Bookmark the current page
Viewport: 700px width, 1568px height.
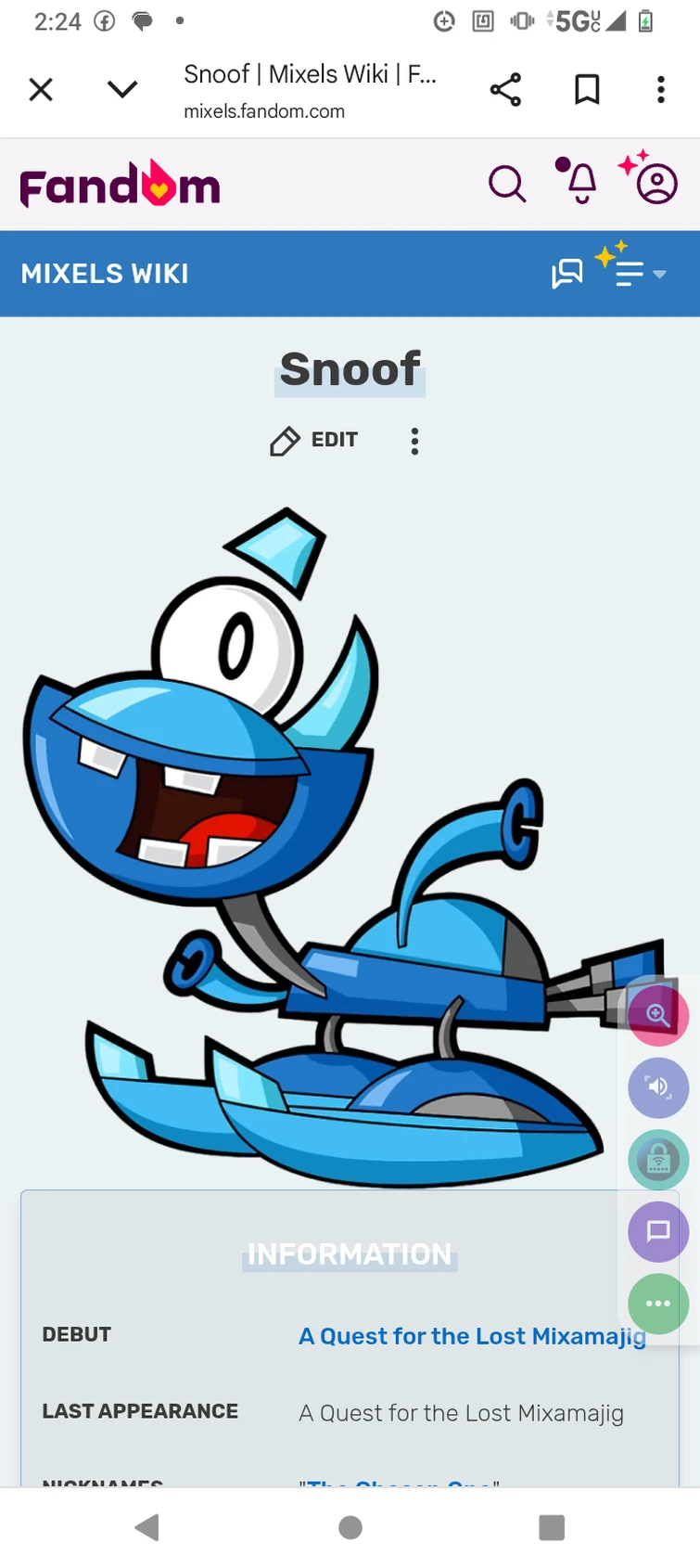tap(586, 89)
